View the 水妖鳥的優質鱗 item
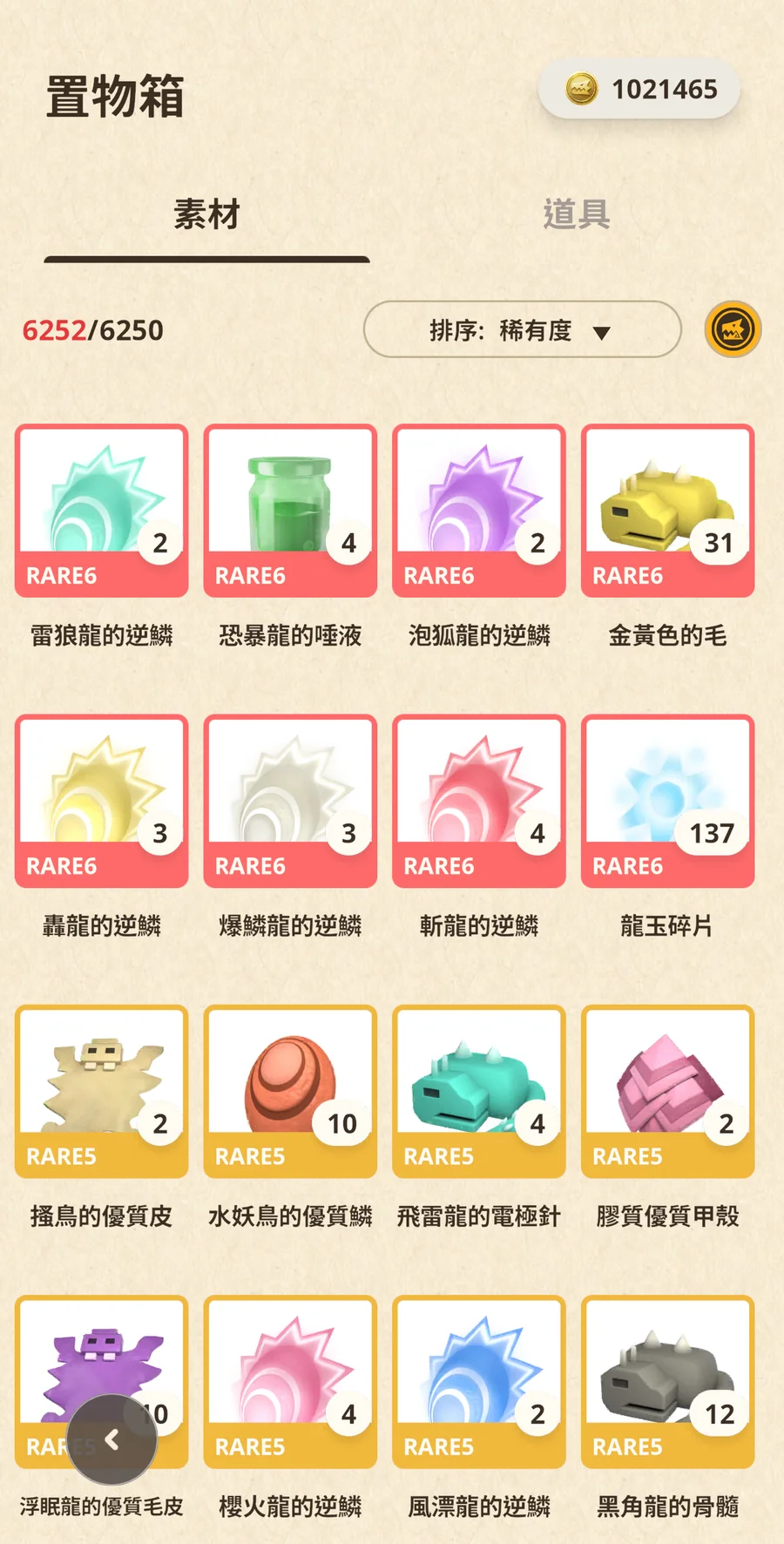 [x=290, y=1091]
